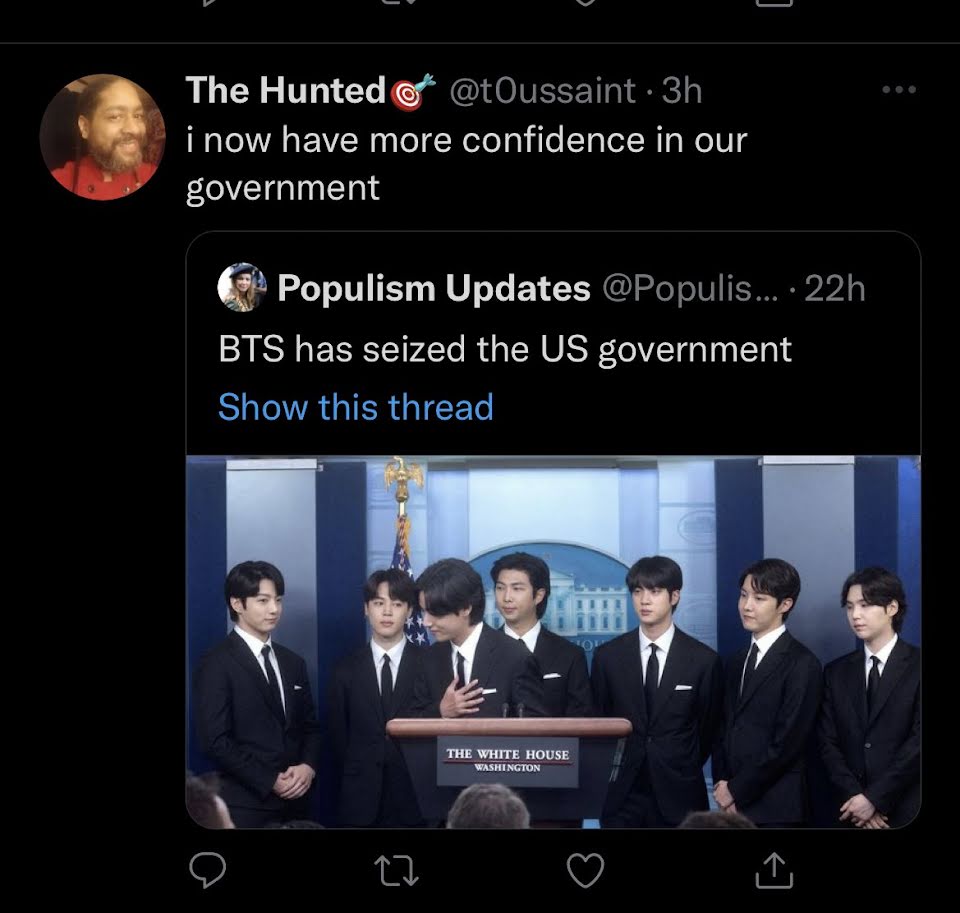This screenshot has width=960, height=913.
Task: View the quoted tweet's White House photo
Action: click(552, 641)
